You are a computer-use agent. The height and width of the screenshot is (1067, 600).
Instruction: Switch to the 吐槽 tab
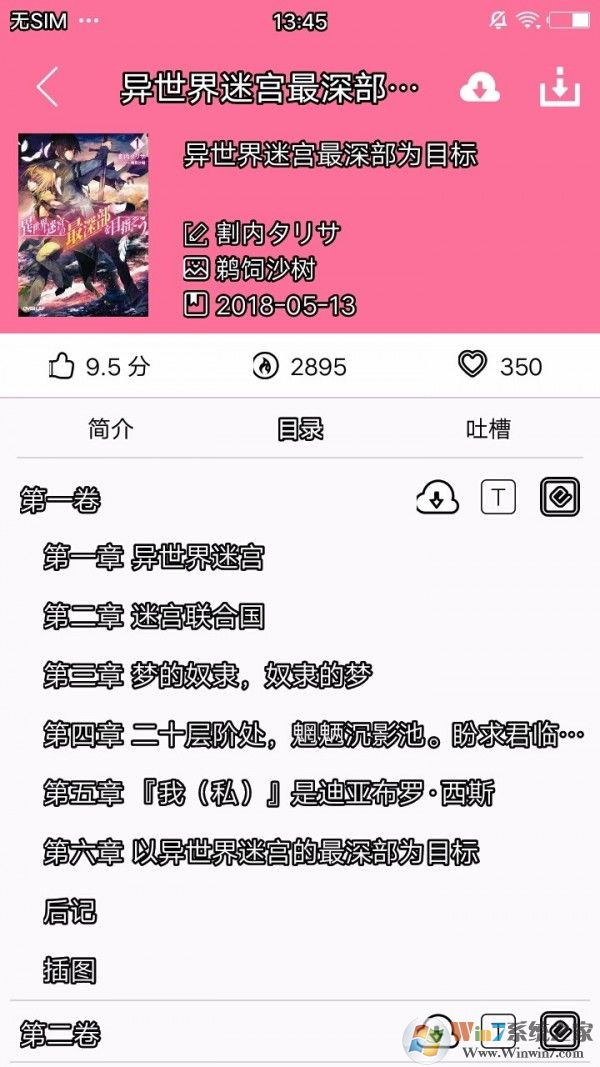tap(488, 429)
